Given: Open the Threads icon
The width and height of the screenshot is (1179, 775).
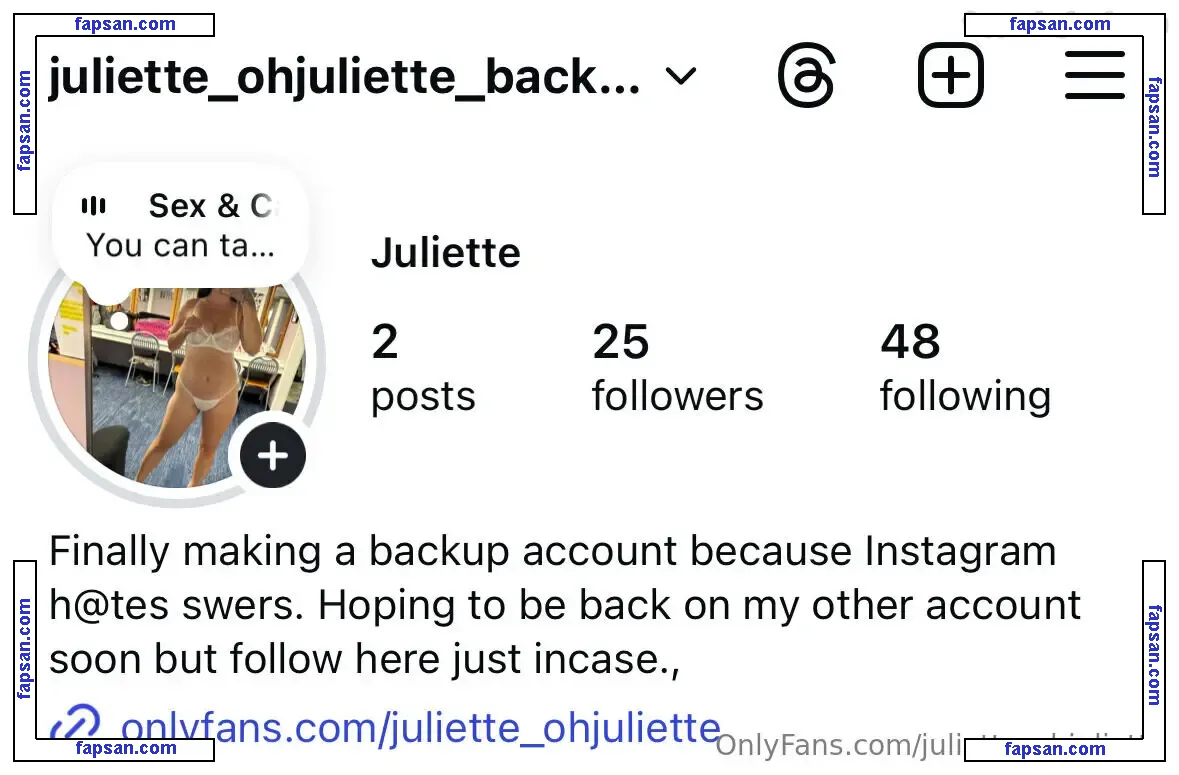Looking at the screenshot, I should 806,76.
